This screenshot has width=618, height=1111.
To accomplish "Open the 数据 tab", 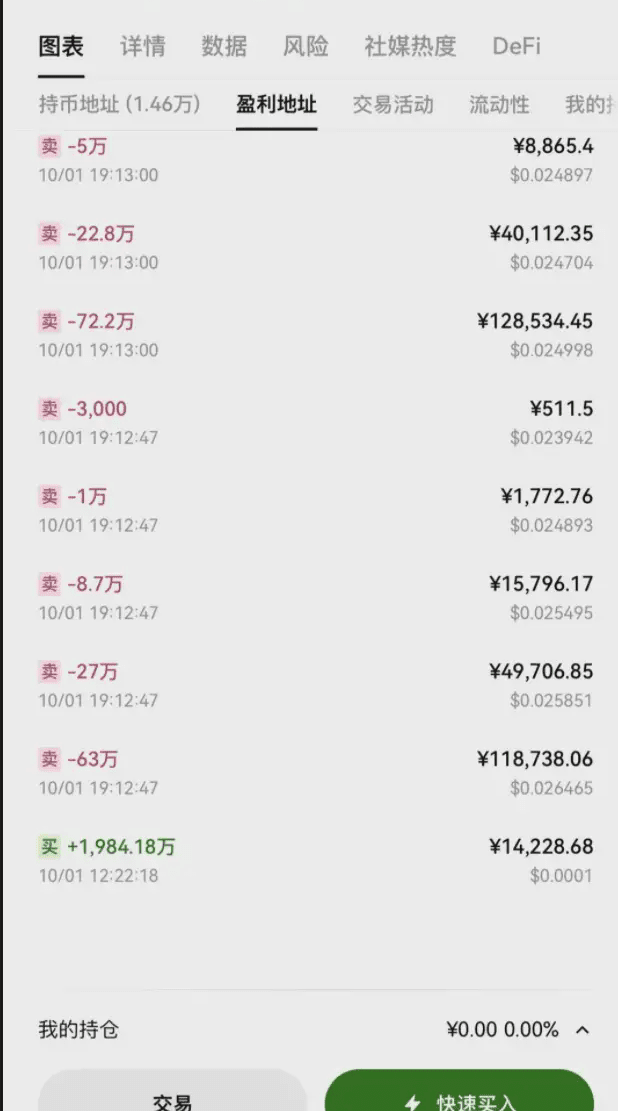I will [x=224, y=46].
